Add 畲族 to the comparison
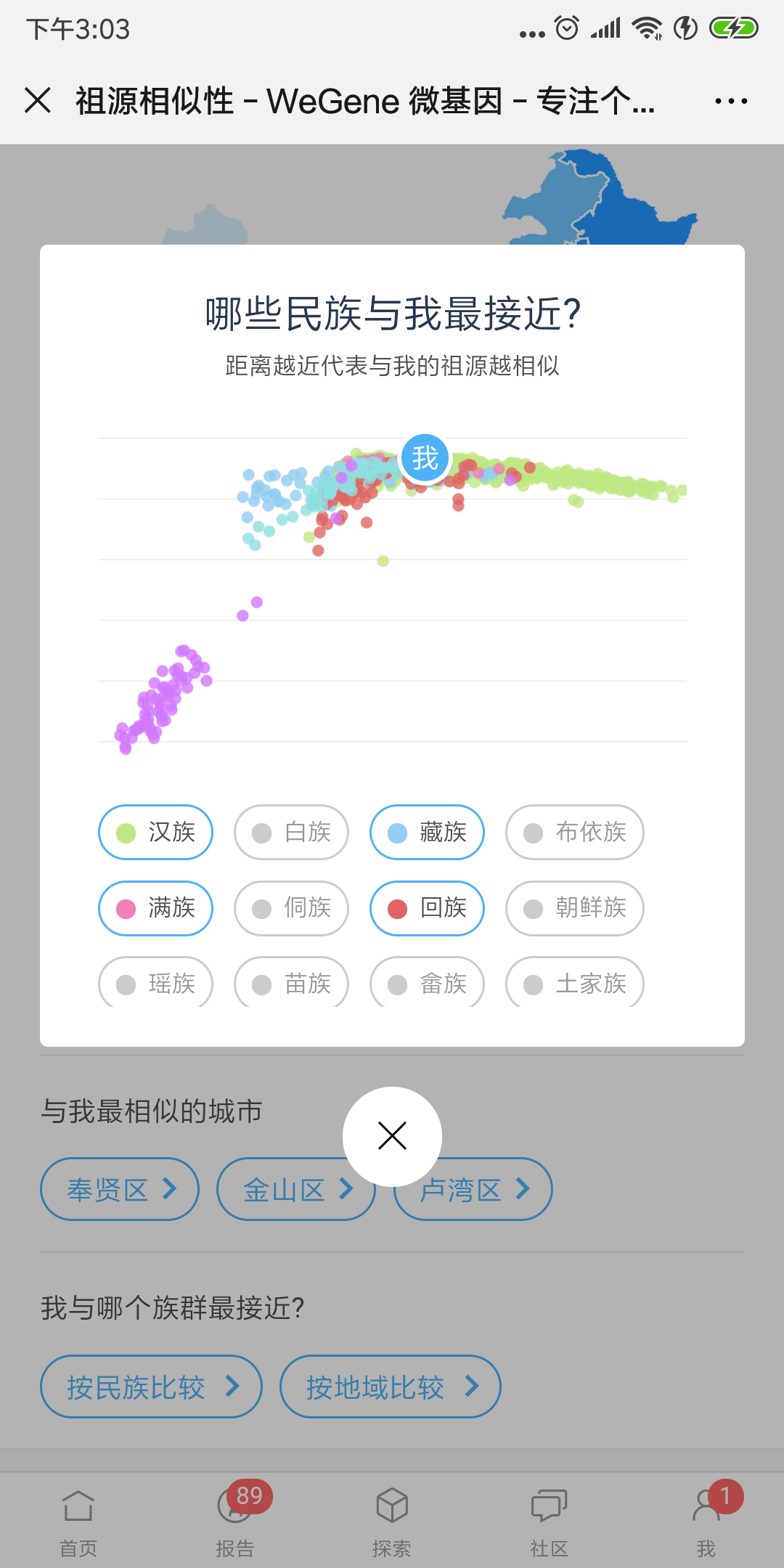 pos(427,982)
